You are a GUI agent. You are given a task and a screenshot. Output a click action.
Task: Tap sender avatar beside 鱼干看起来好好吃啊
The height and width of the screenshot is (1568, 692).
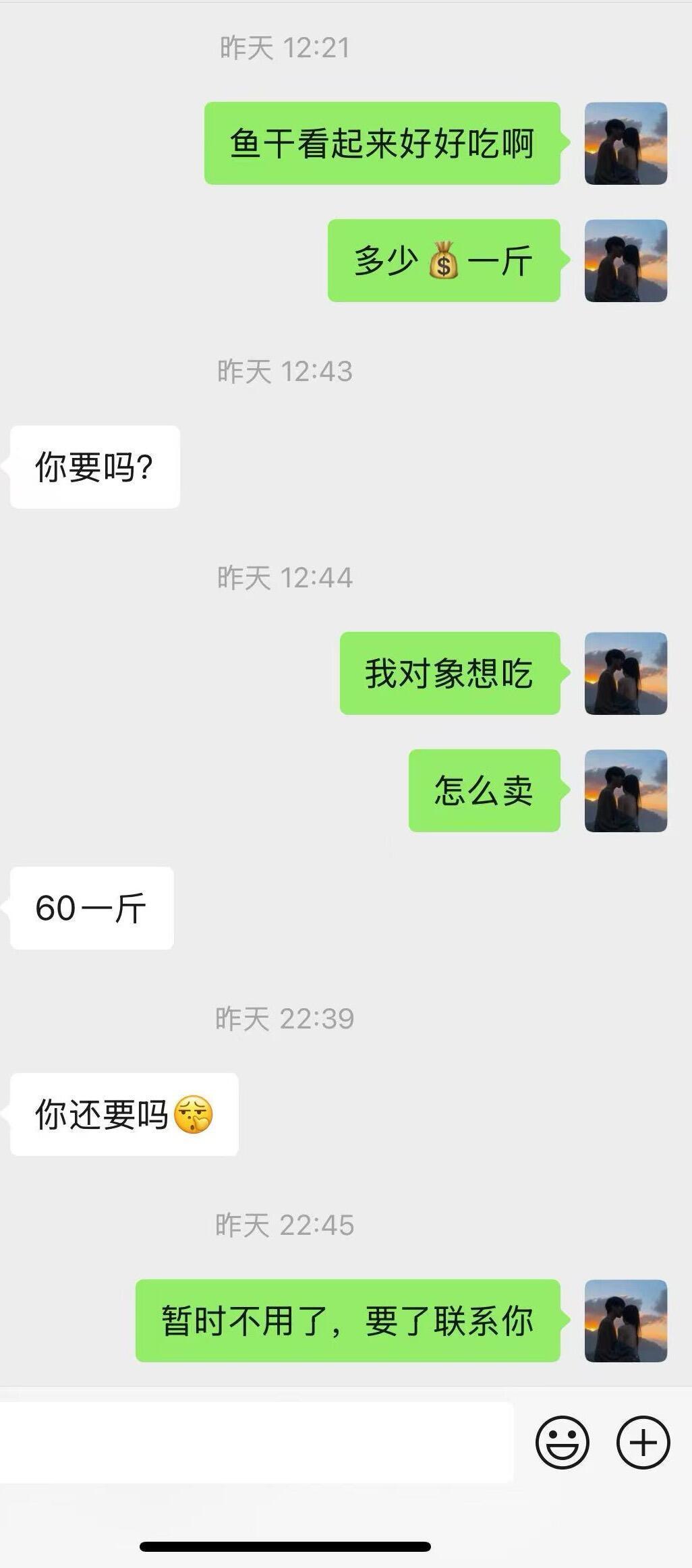pyautogui.click(x=625, y=144)
